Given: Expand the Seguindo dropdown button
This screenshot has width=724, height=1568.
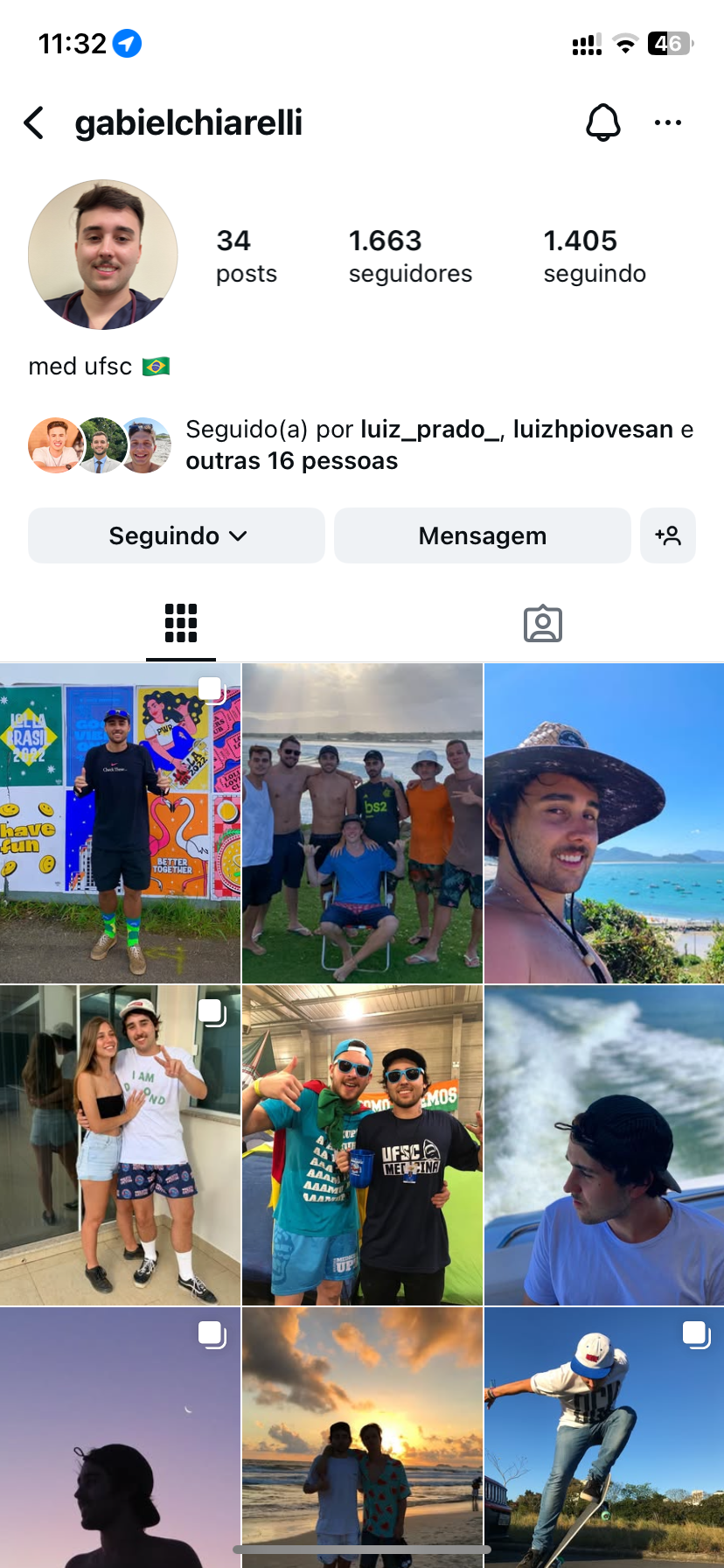Looking at the screenshot, I should point(177,535).
